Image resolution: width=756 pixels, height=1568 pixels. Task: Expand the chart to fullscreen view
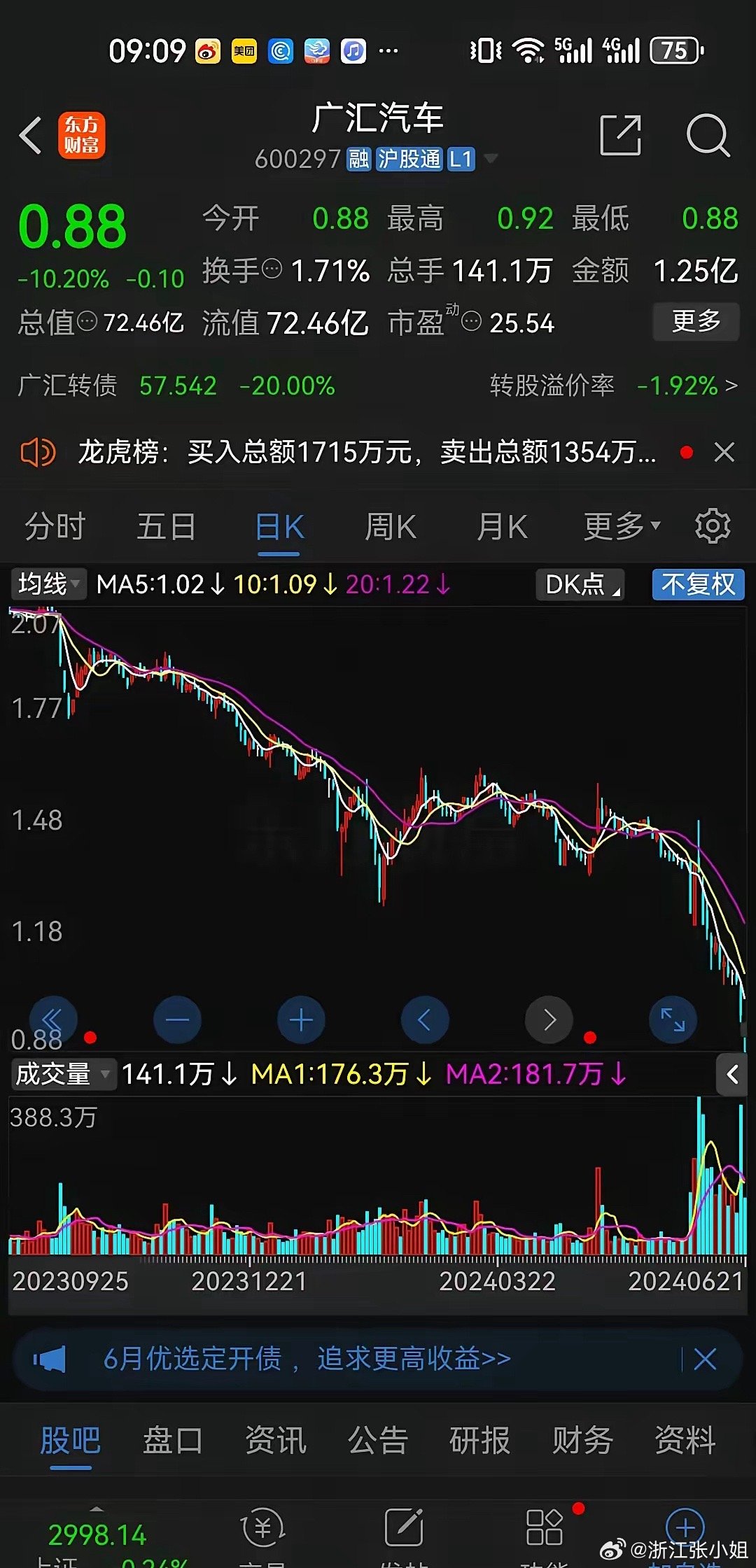(x=672, y=1019)
